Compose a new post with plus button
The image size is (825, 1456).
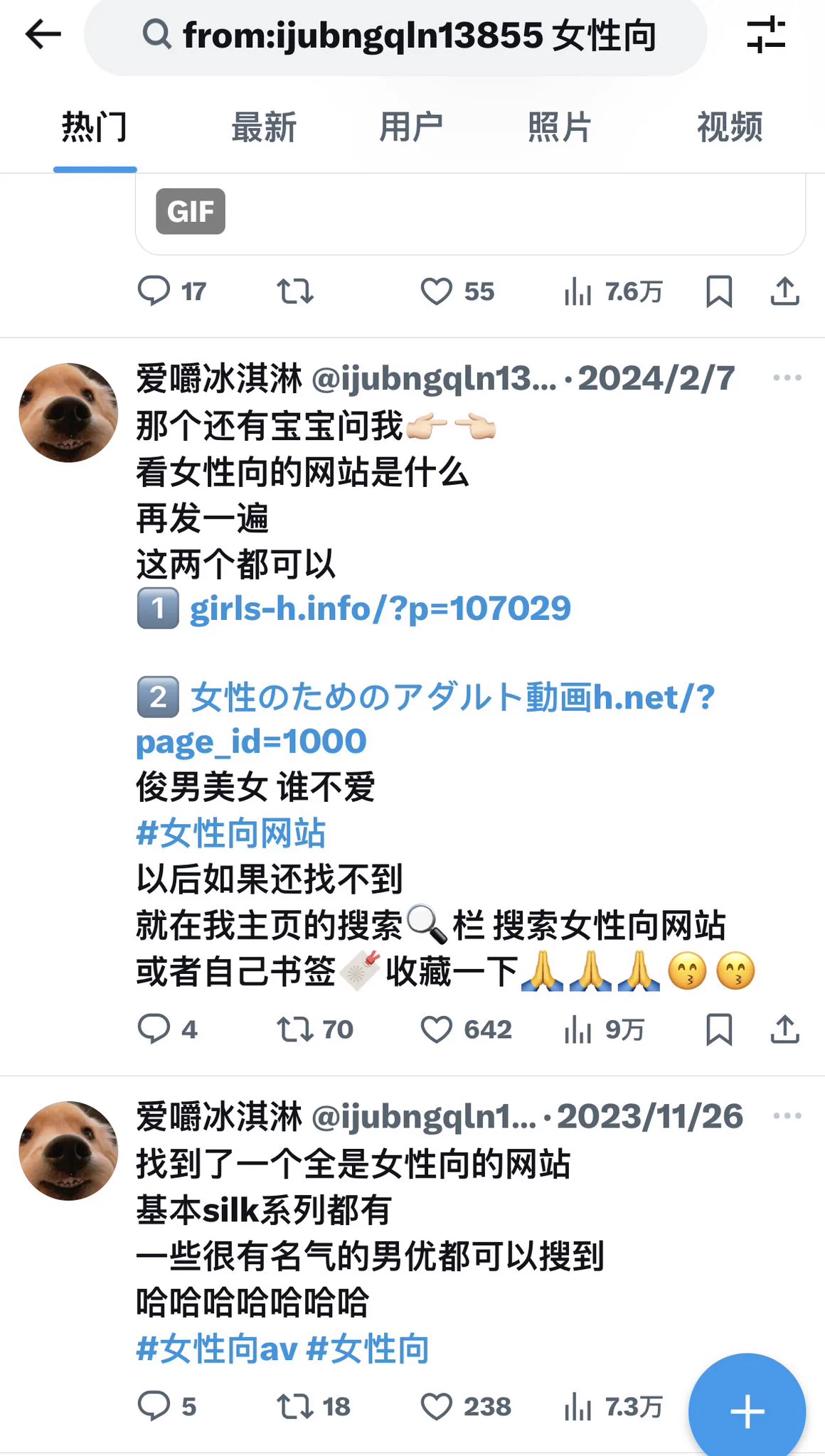coord(747,1411)
